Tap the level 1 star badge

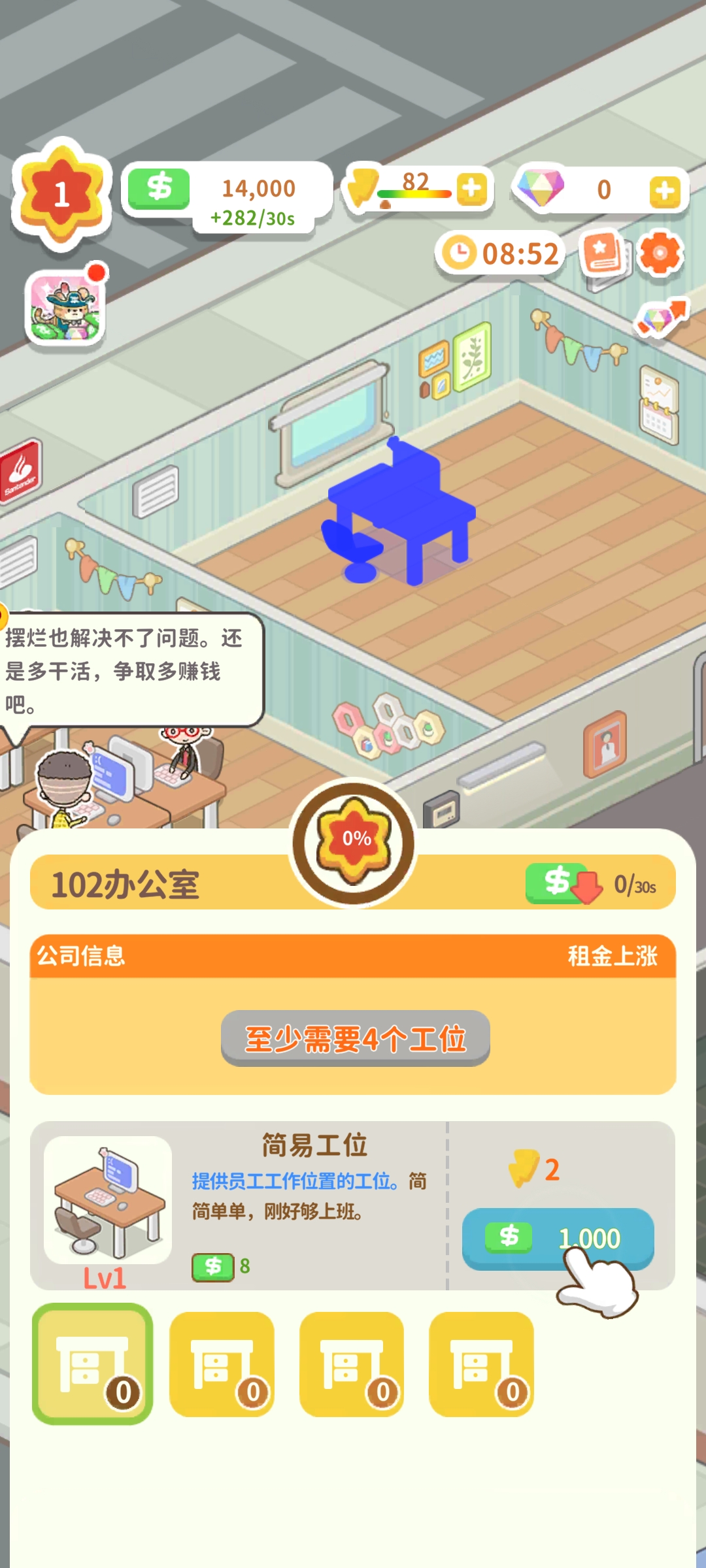[61, 193]
